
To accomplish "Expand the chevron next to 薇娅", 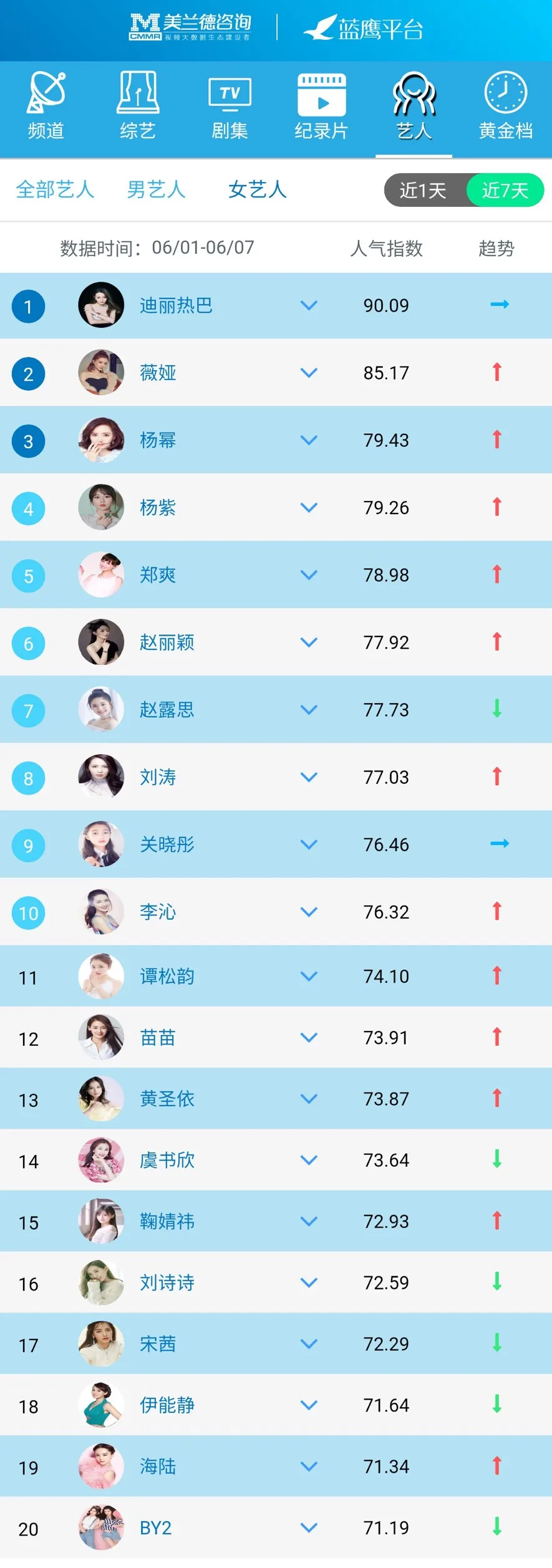I will point(309,373).
